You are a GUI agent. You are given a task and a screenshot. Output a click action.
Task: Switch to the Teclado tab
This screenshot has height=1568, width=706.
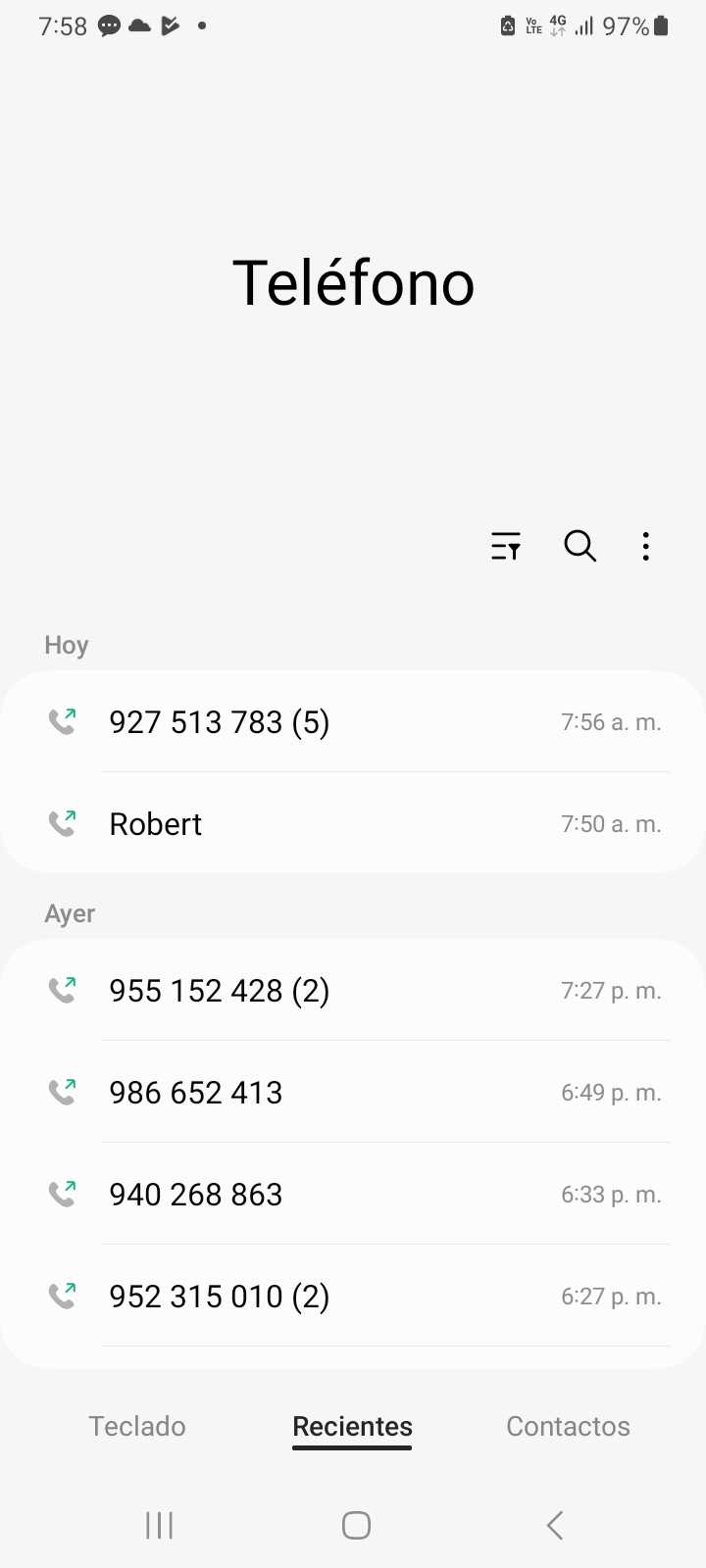tap(137, 1426)
